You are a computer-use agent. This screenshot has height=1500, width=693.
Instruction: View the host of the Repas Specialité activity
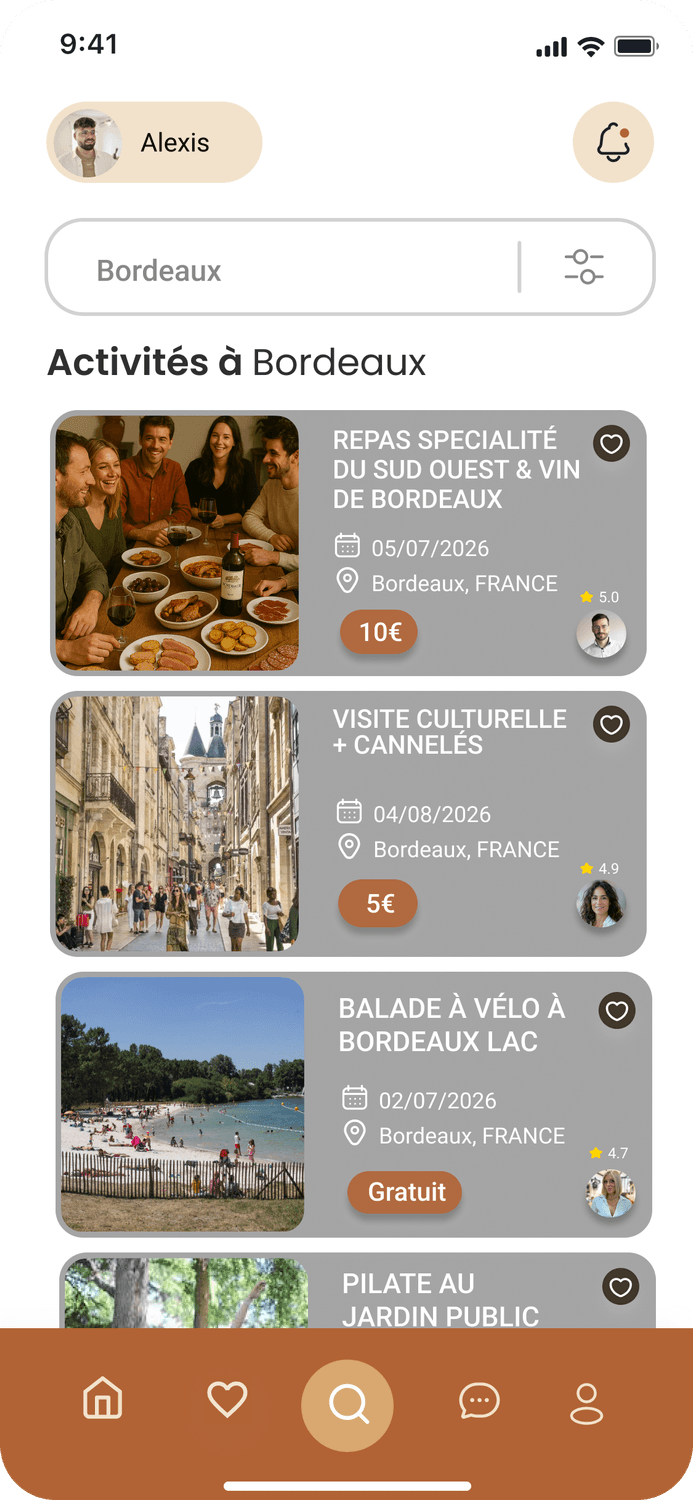pyautogui.click(x=601, y=634)
